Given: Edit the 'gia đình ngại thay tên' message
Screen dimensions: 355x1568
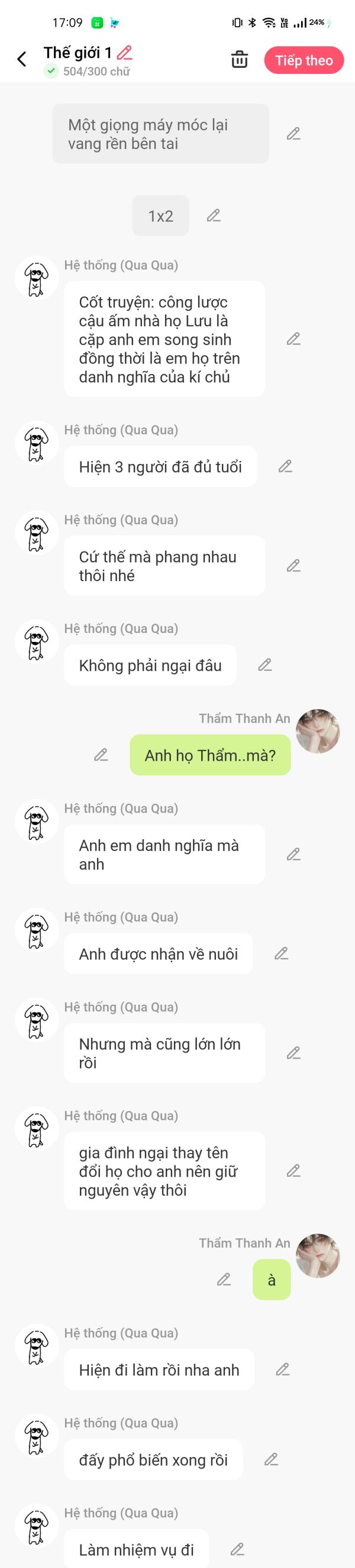Looking at the screenshot, I should click(293, 1171).
